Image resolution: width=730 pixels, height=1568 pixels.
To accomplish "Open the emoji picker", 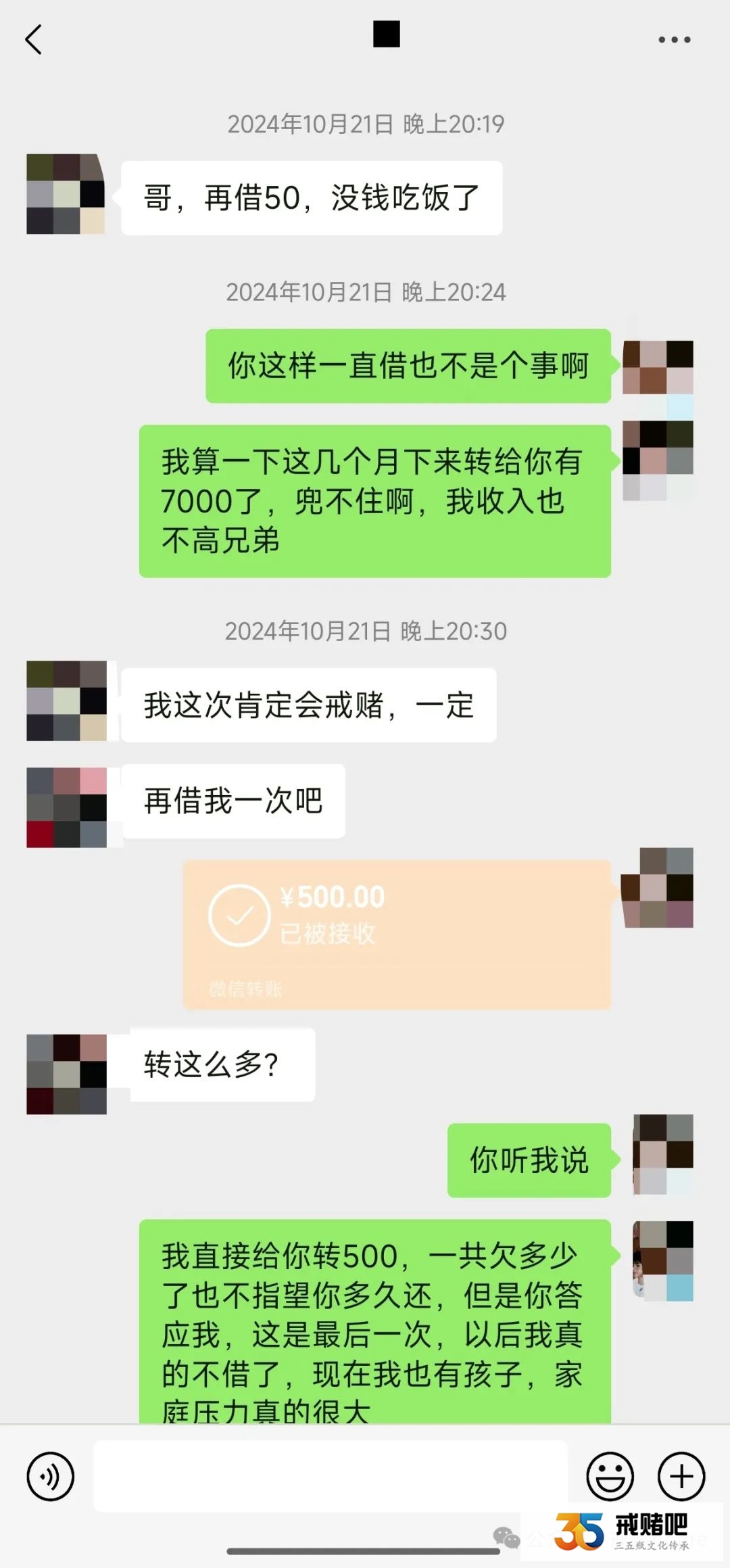I will (610, 1476).
